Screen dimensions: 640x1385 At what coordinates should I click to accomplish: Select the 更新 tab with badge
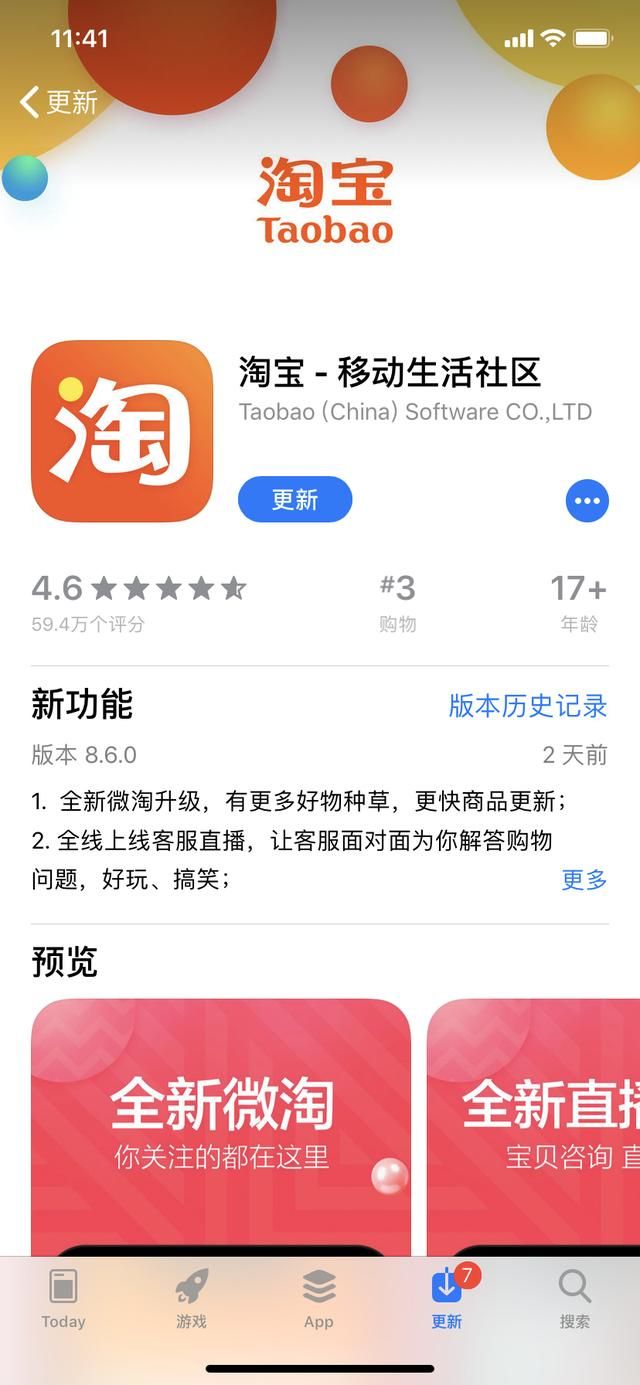point(447,1299)
